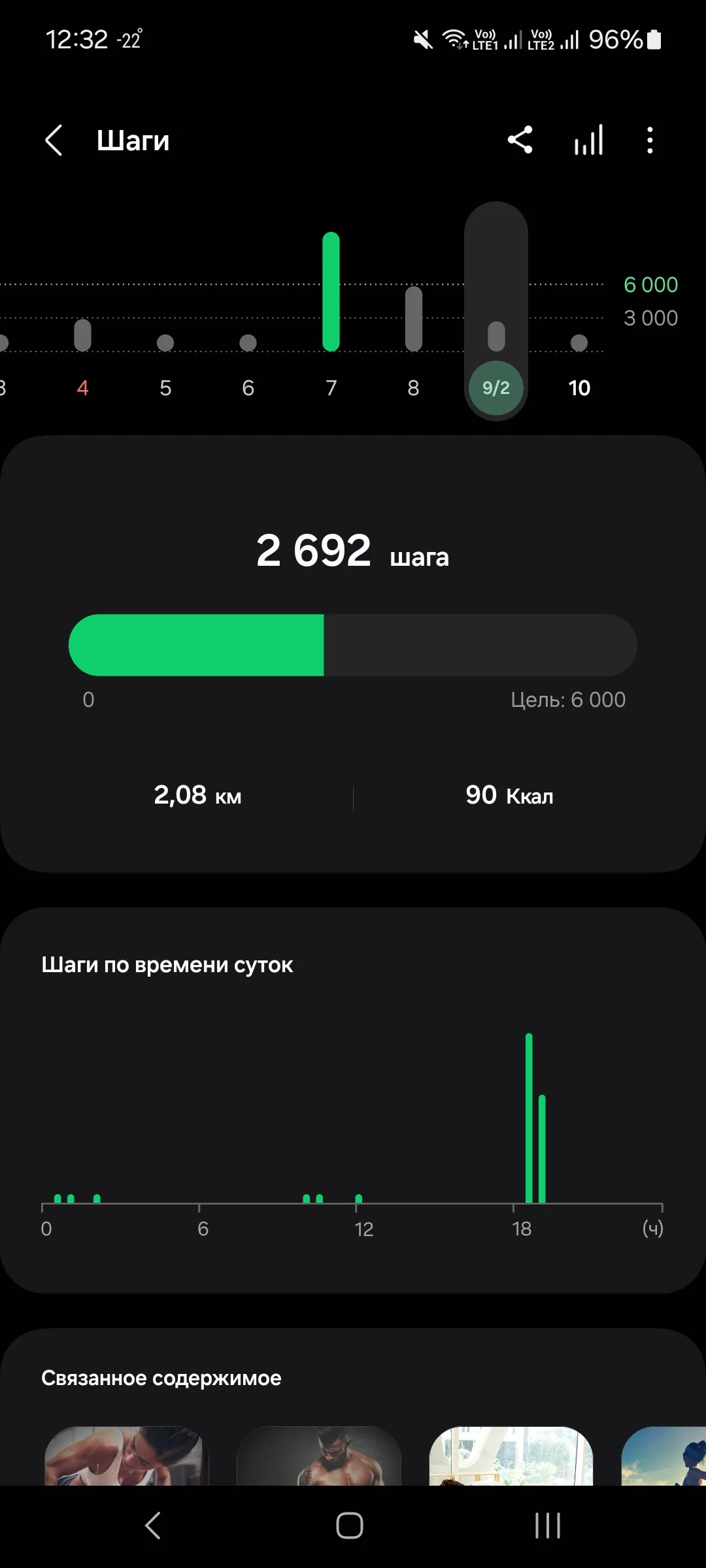Open the three-dot overflow menu
Viewport: 706px width, 1568px height.
click(650, 140)
